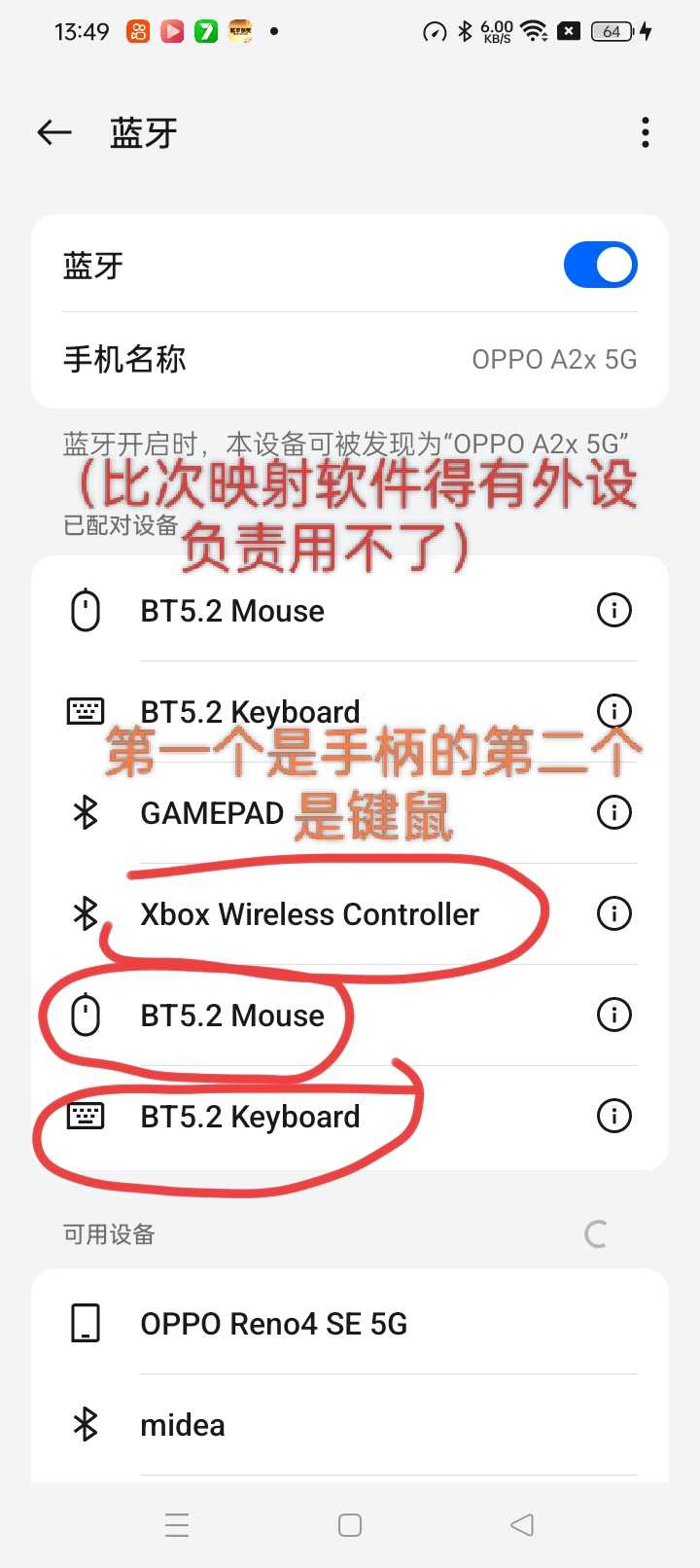Open the recent apps menu button

click(177, 1524)
